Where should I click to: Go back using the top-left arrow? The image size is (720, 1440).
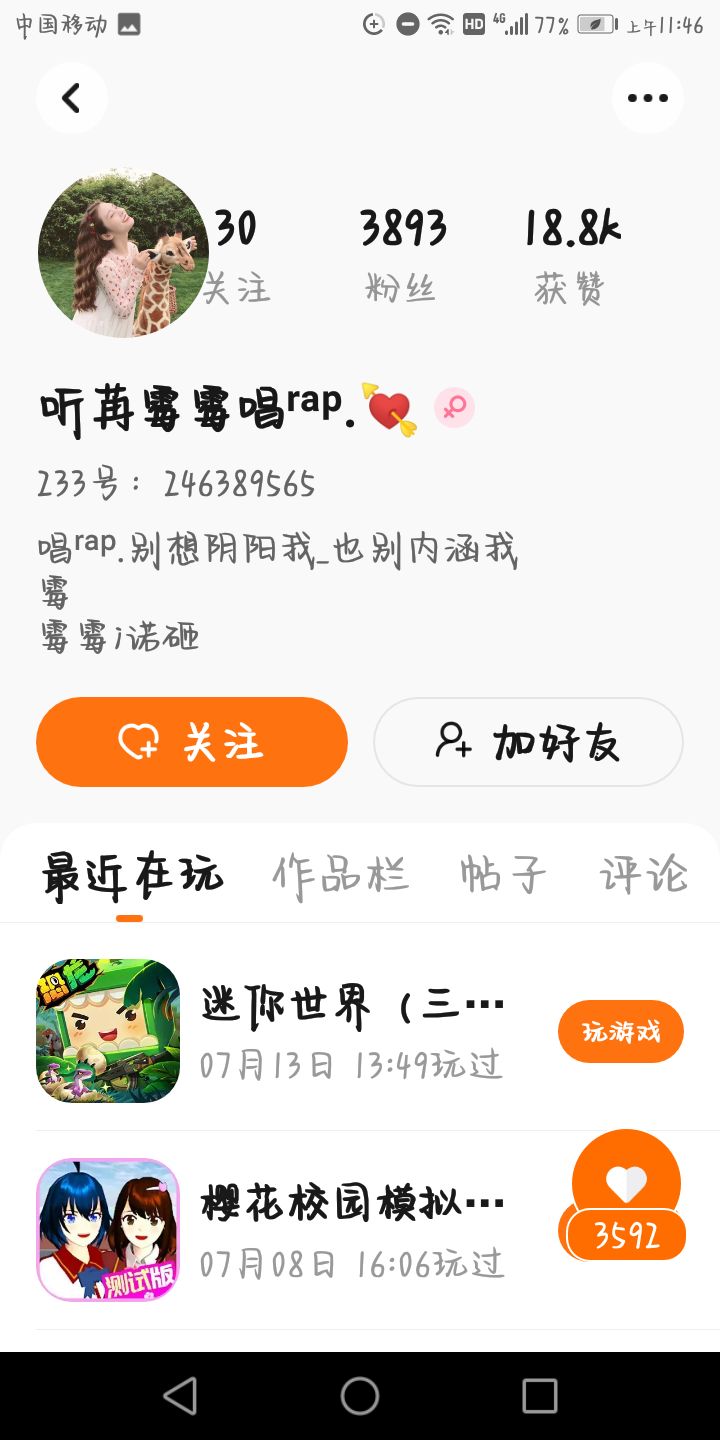tap(71, 98)
